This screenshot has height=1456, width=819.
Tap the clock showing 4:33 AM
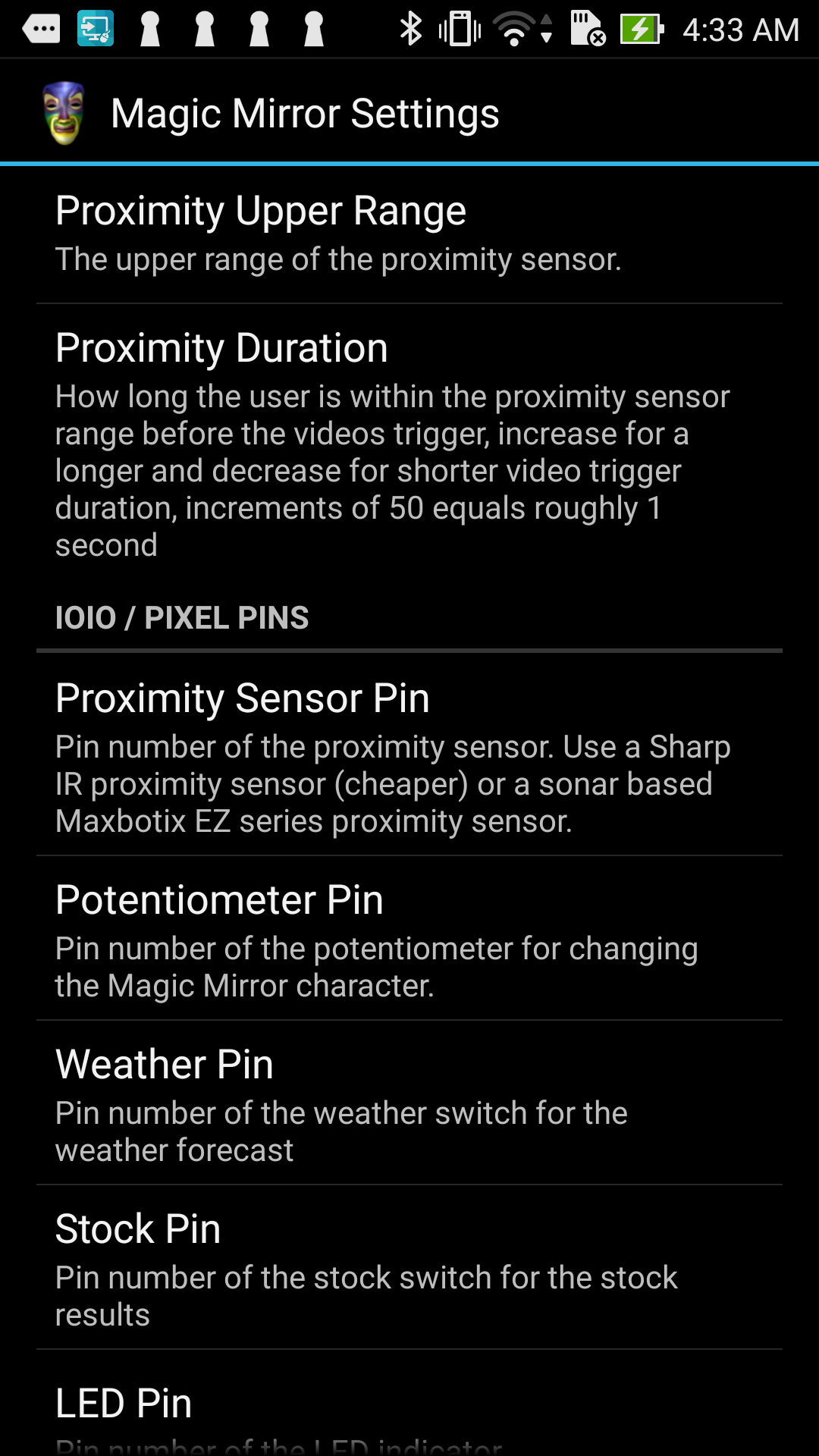(x=739, y=28)
